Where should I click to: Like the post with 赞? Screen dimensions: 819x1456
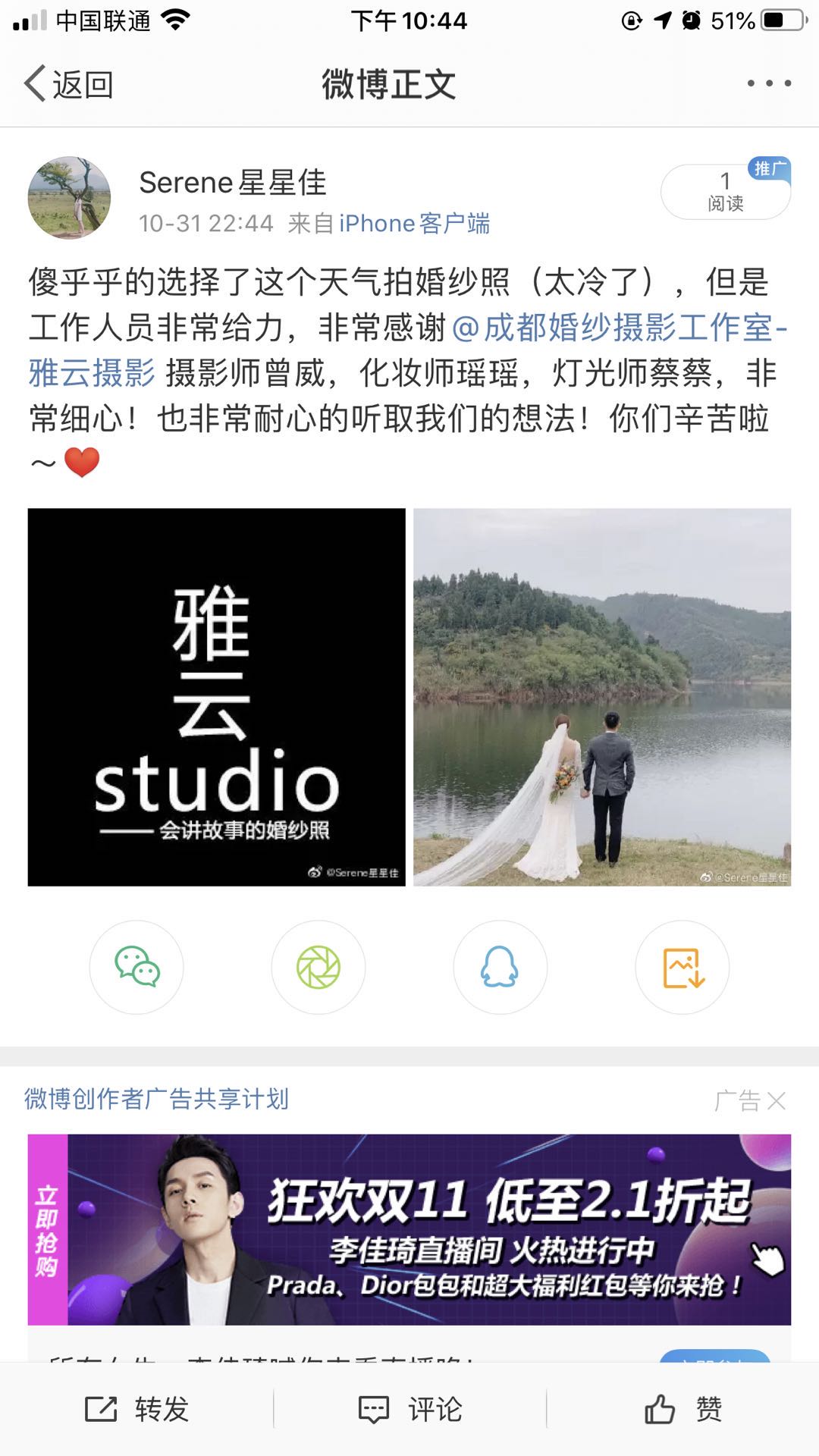(x=682, y=1410)
